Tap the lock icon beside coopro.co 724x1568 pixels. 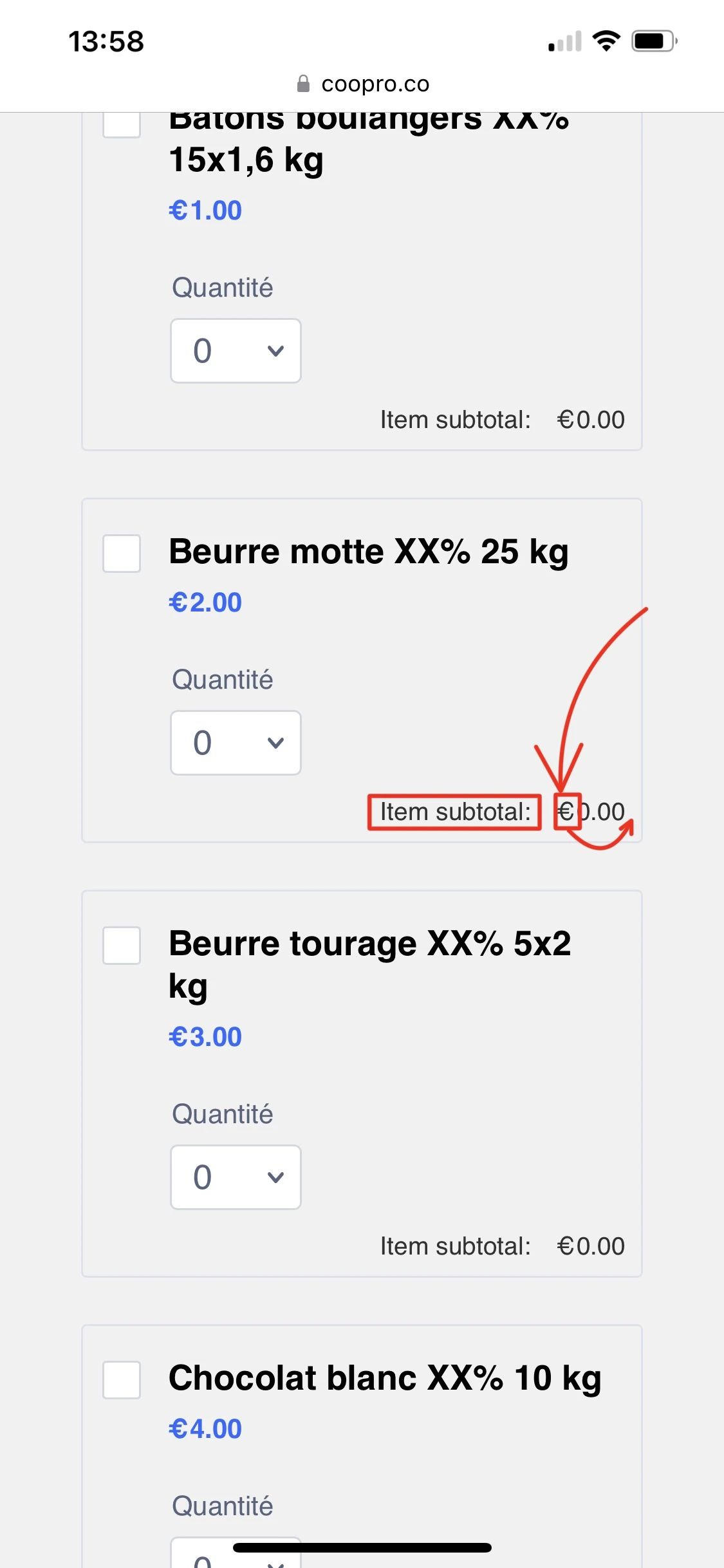click(303, 82)
